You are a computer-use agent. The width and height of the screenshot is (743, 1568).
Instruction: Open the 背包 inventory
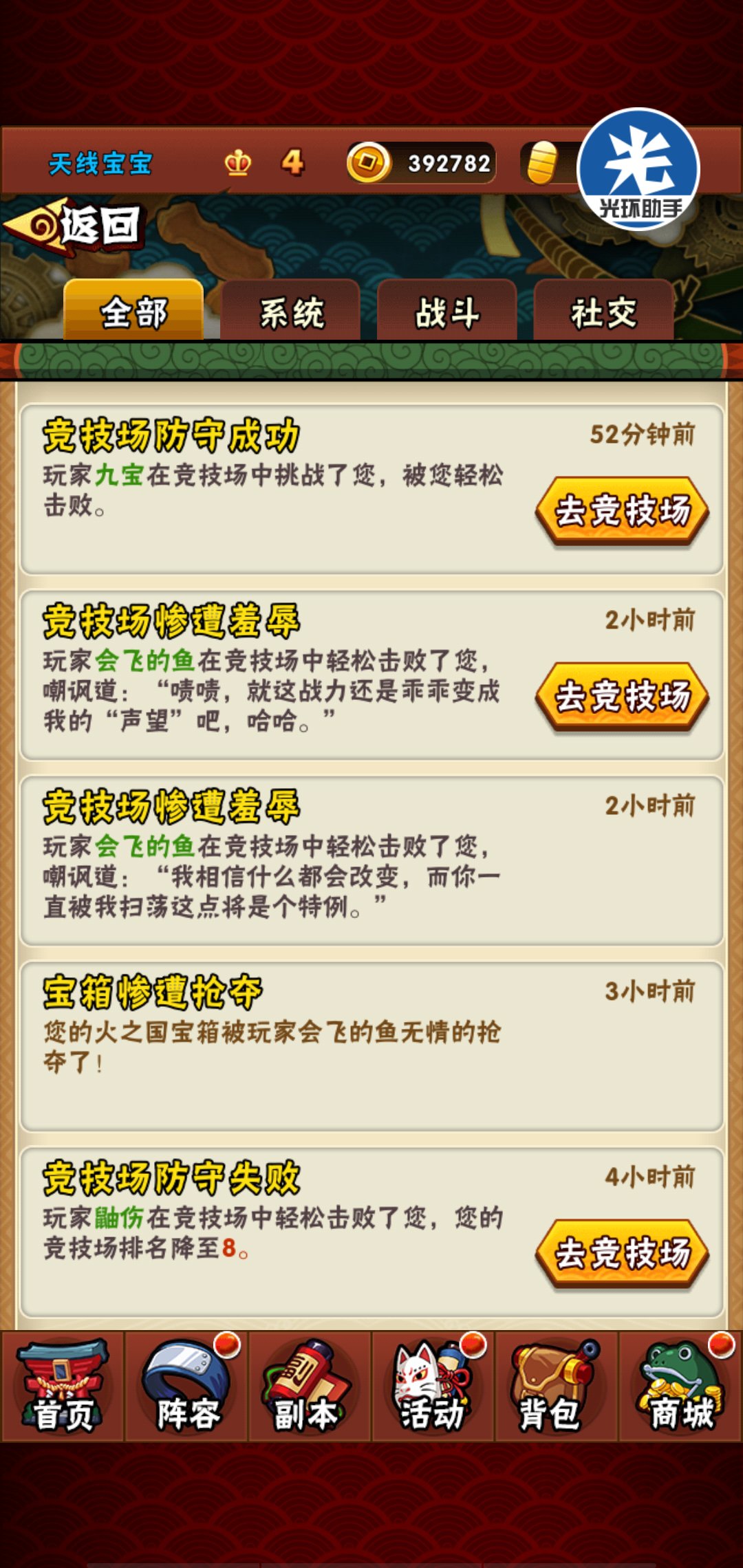[x=557, y=1386]
